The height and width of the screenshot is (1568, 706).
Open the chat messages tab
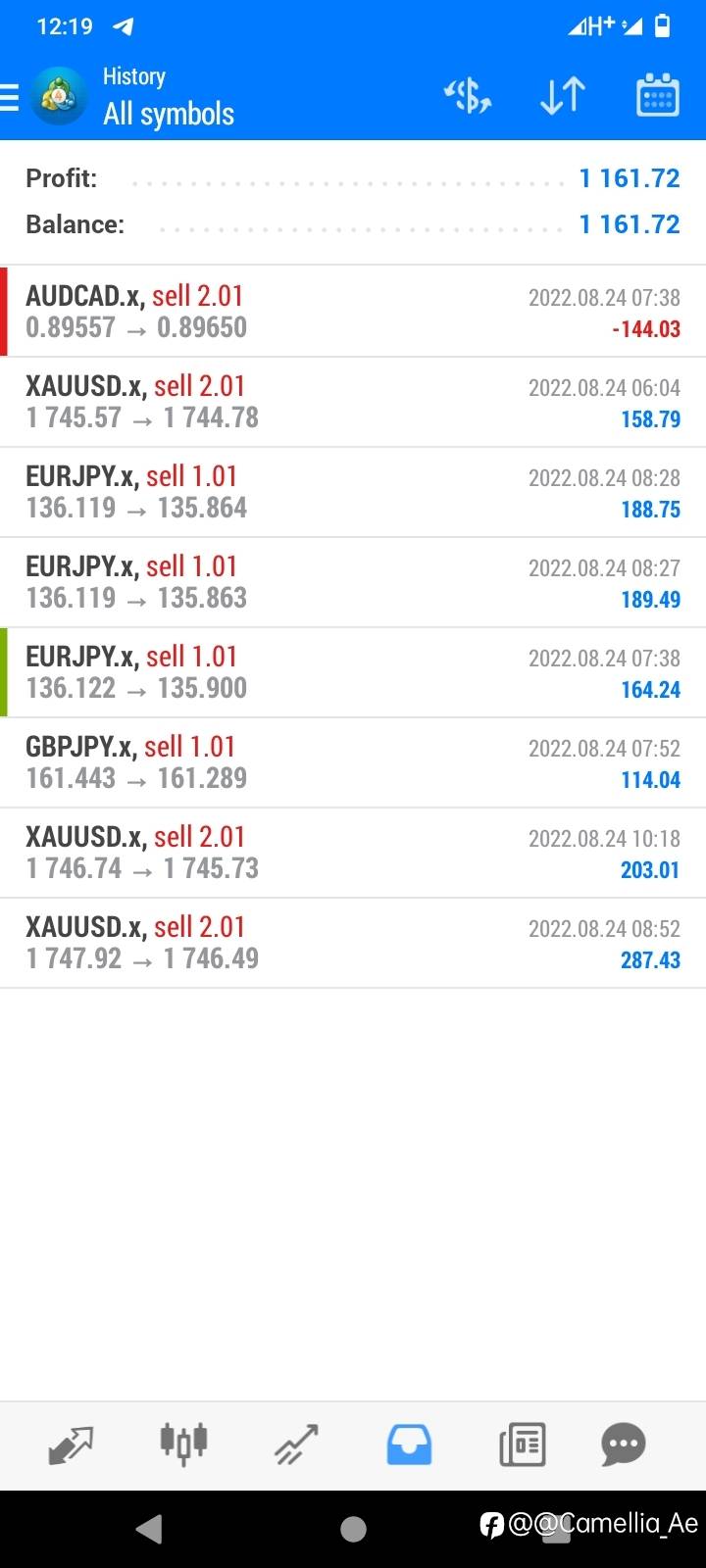(x=624, y=1445)
